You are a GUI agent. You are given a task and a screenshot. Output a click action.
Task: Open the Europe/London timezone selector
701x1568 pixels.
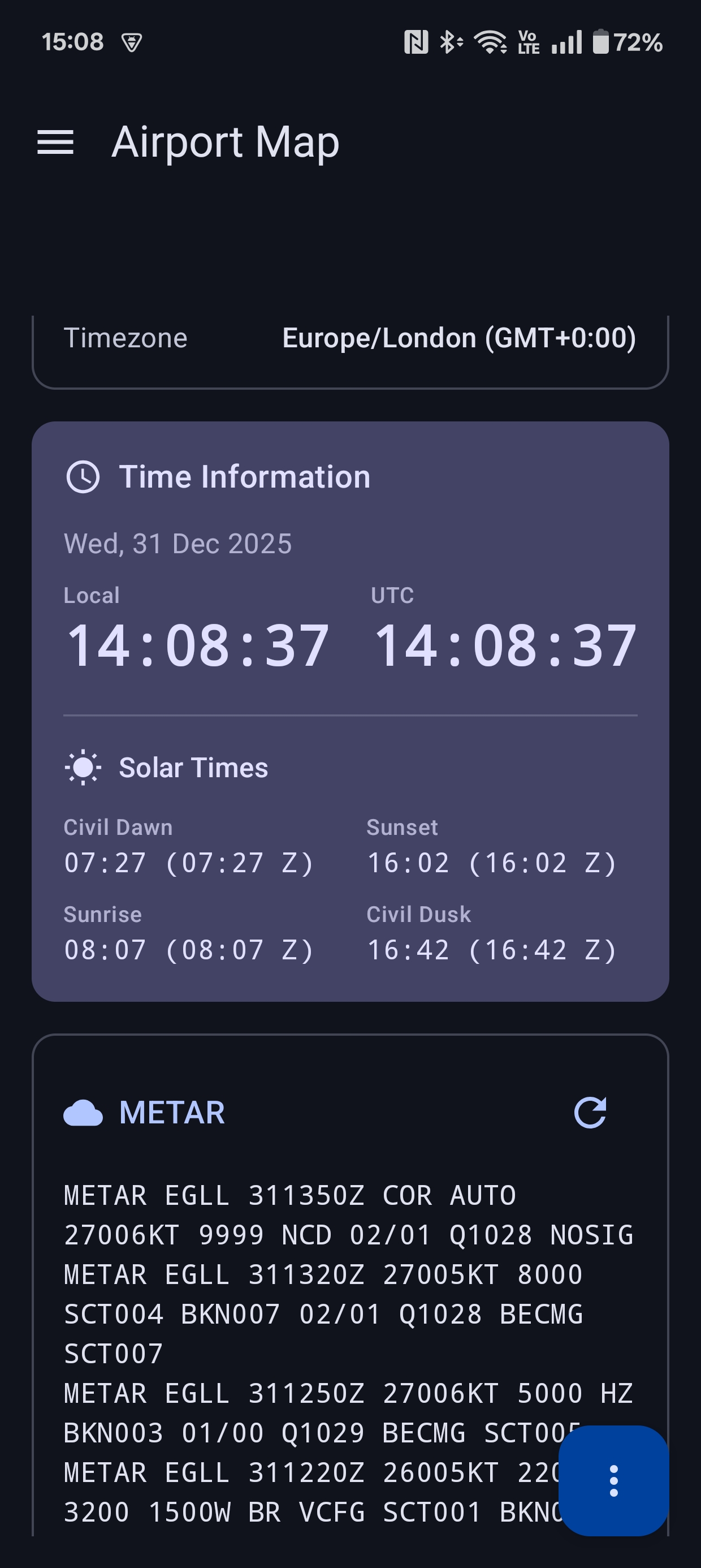459,338
